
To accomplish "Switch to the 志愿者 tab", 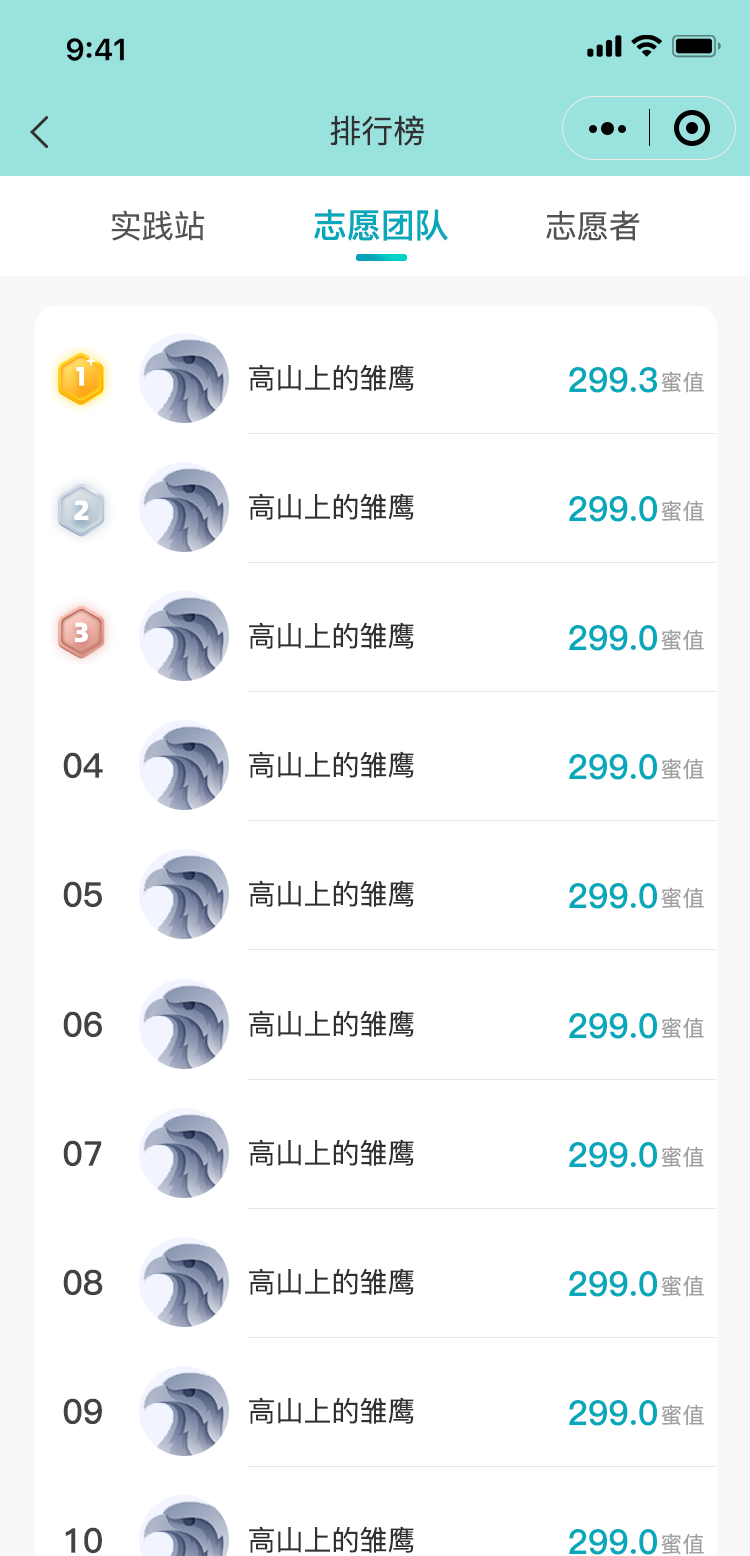I will click(592, 227).
